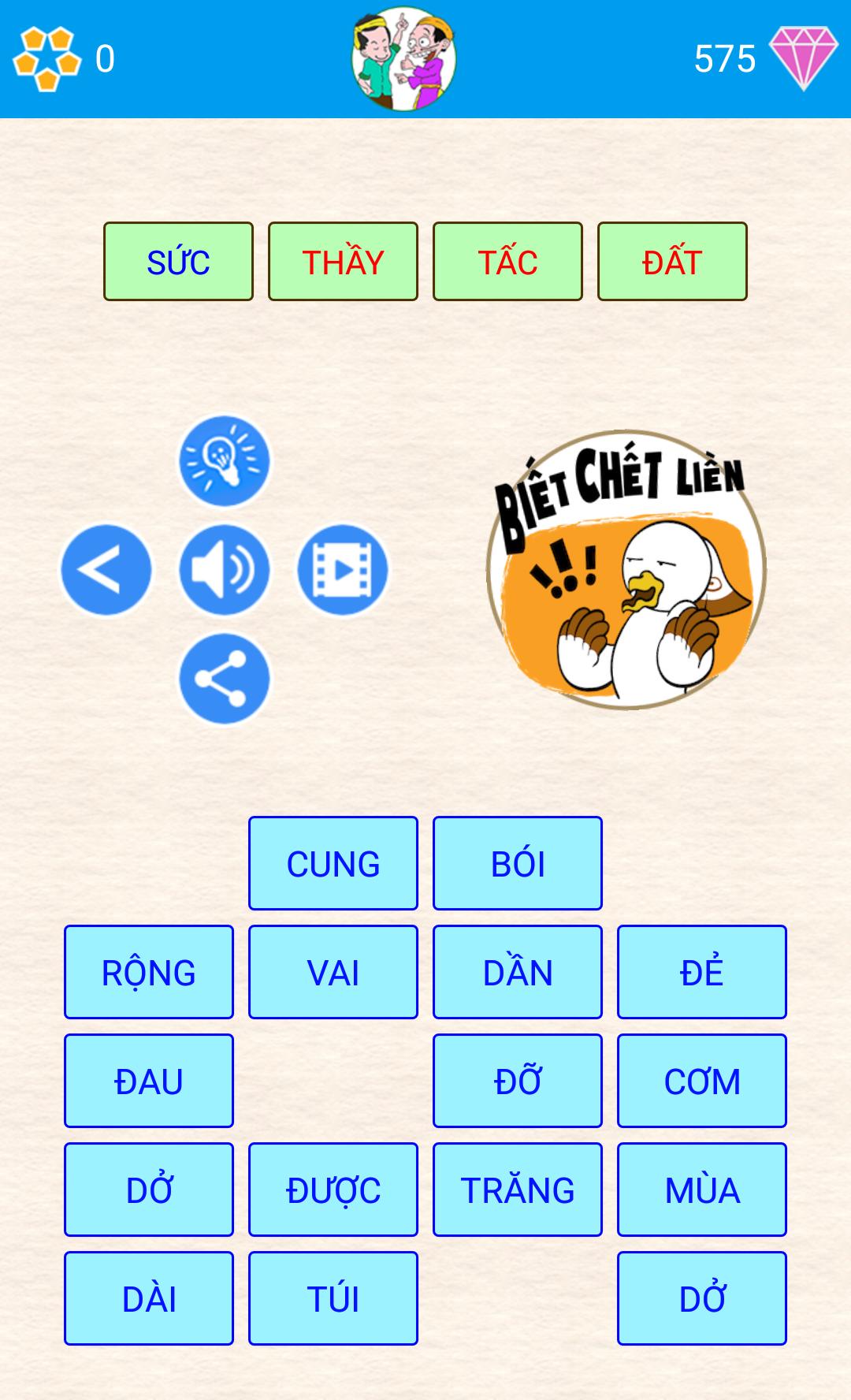Share this puzzle
Viewport: 851px width, 1400px height.
pyautogui.click(x=225, y=679)
